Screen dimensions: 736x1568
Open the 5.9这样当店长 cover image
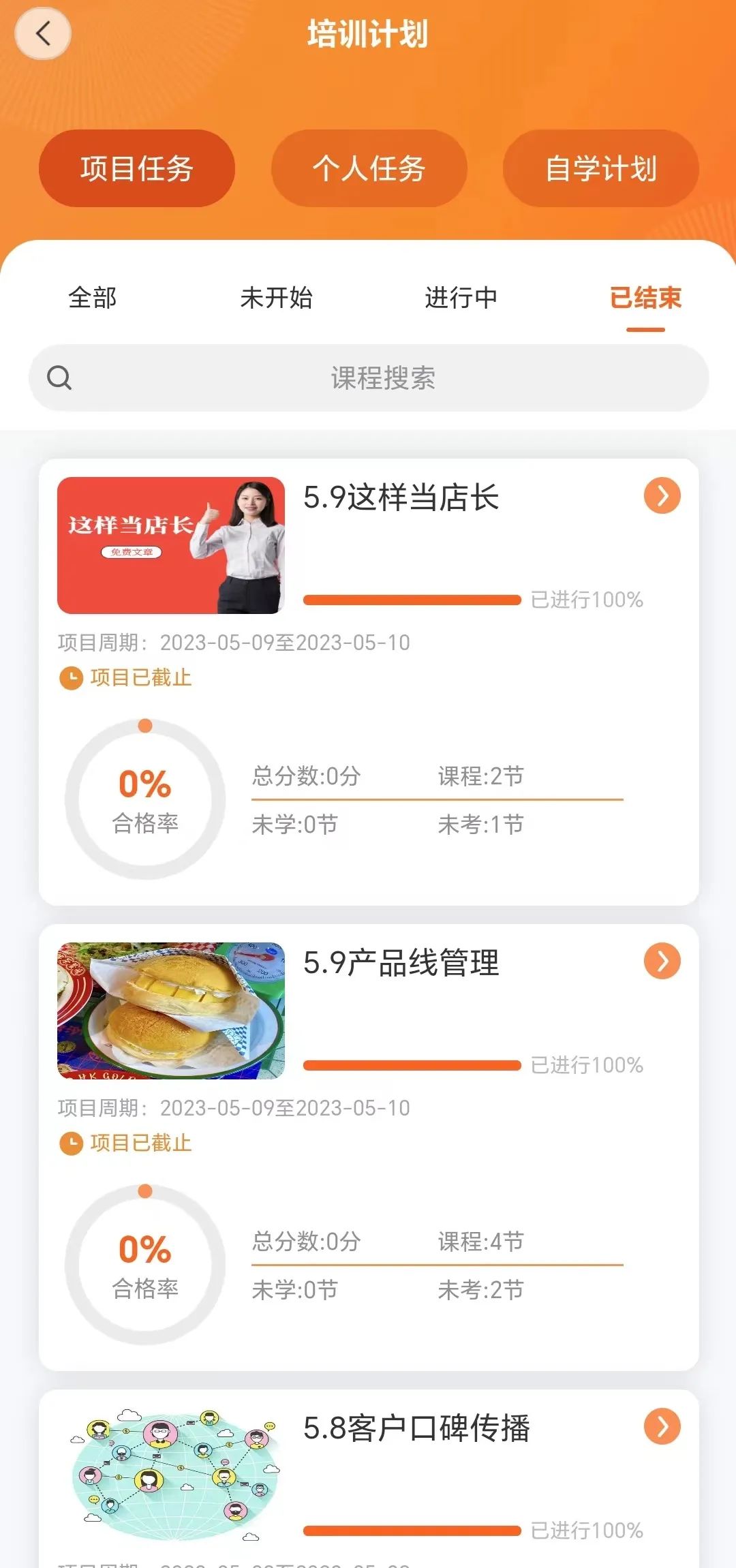171,545
